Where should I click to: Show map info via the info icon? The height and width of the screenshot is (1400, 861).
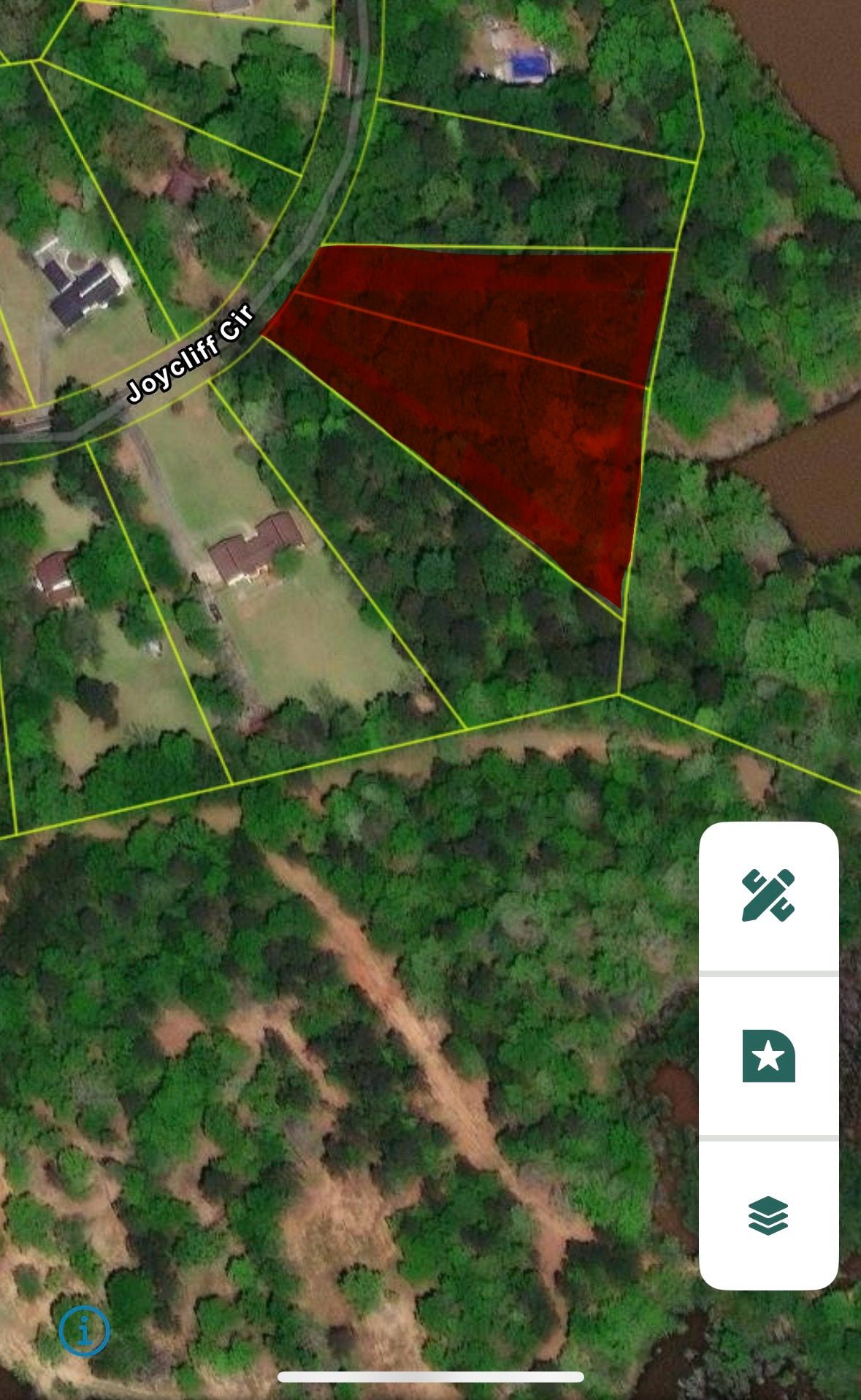[85, 1331]
